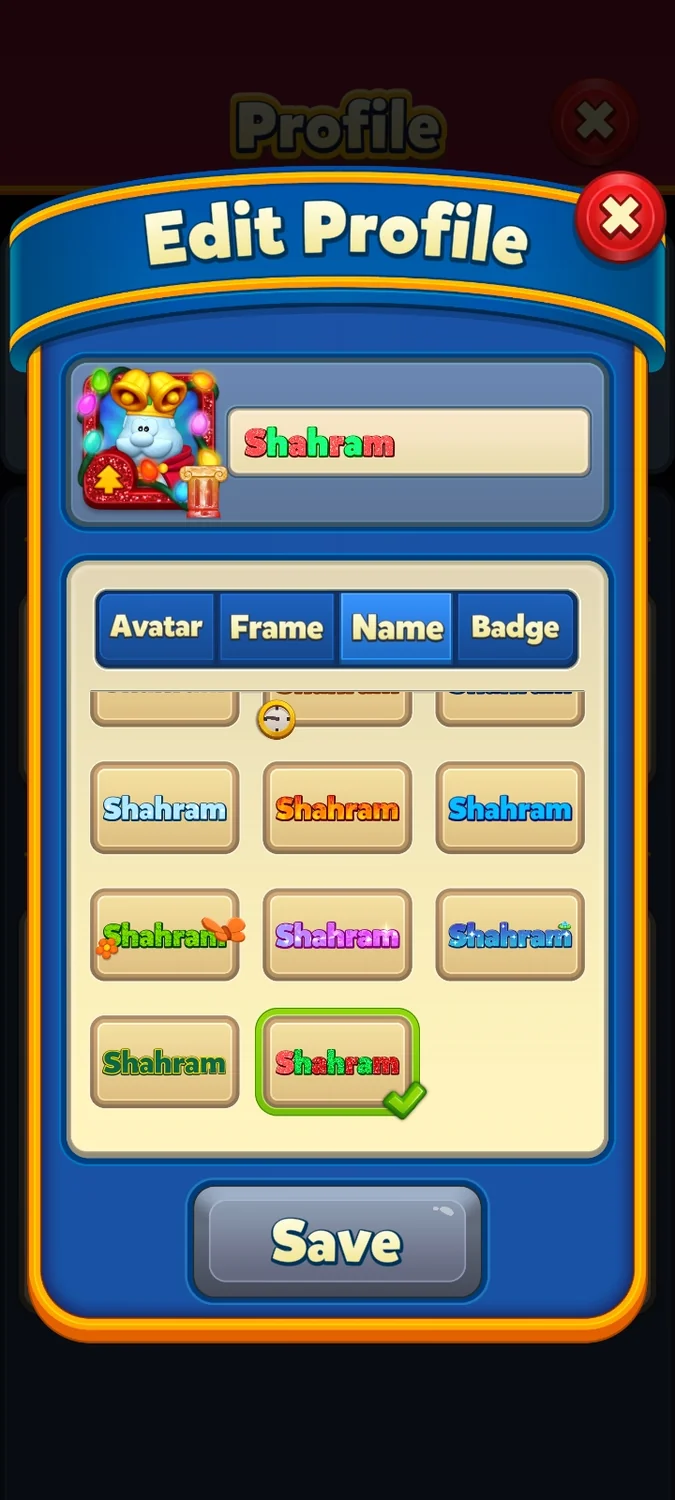Save the profile changes
This screenshot has height=1500, width=675.
[x=337, y=1241]
